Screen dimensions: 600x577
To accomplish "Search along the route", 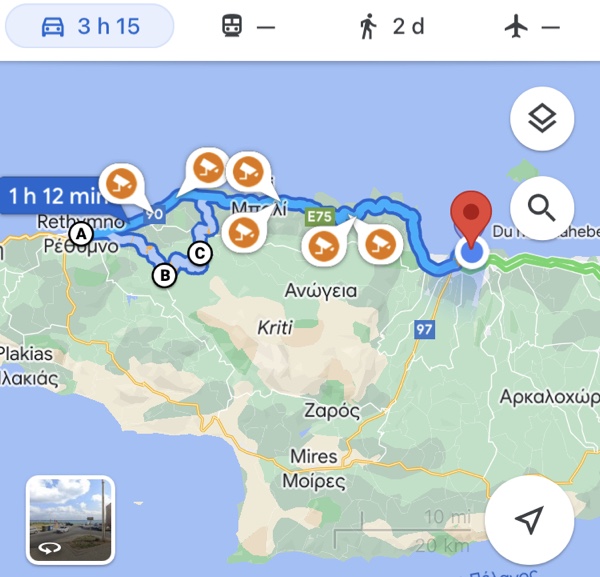I will (541, 208).
